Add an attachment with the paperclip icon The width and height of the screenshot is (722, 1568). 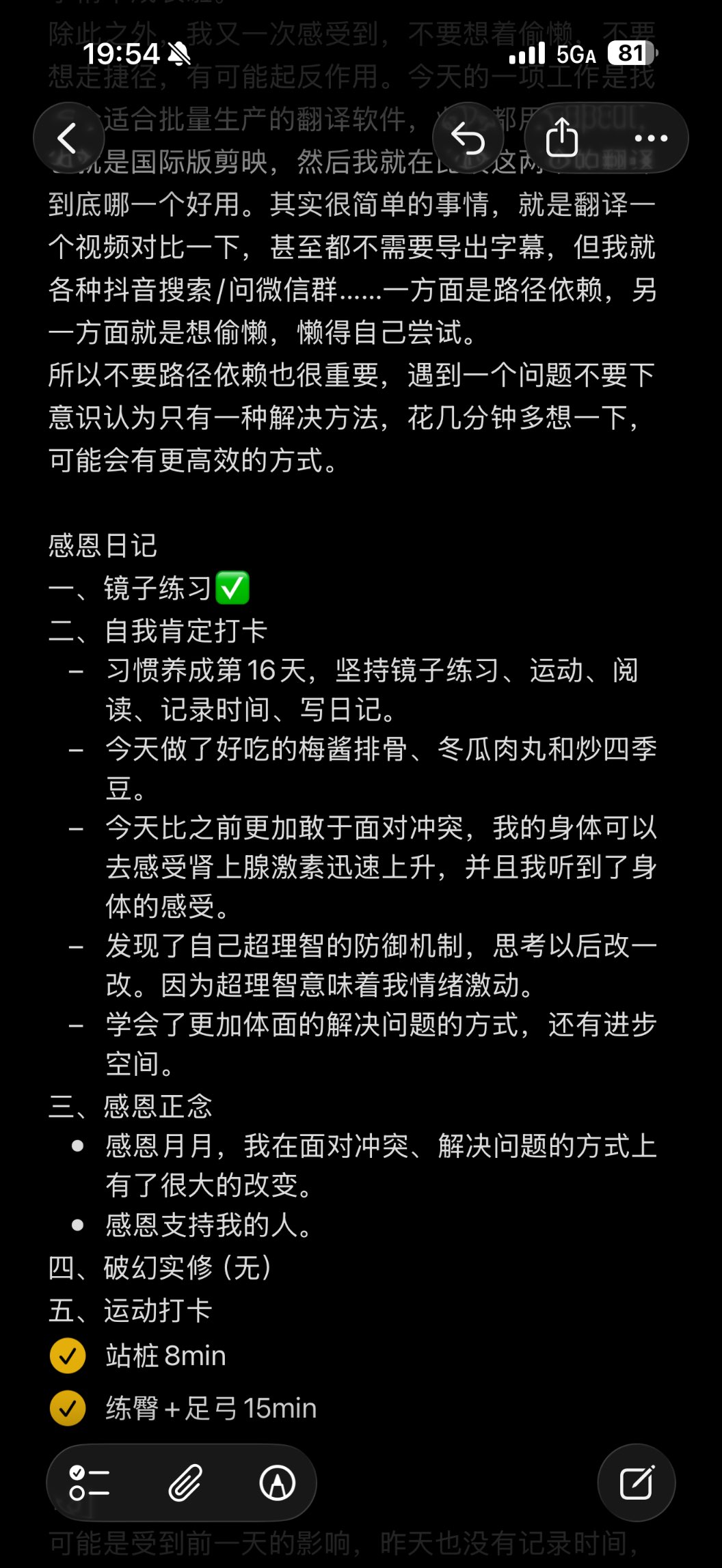(x=185, y=1483)
